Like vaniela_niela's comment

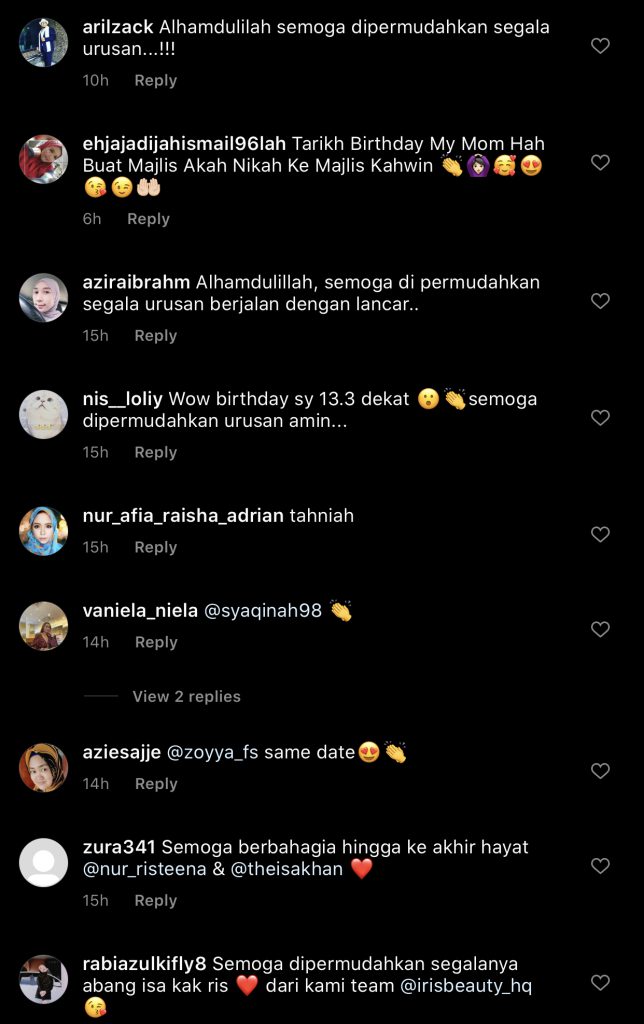tap(600, 630)
